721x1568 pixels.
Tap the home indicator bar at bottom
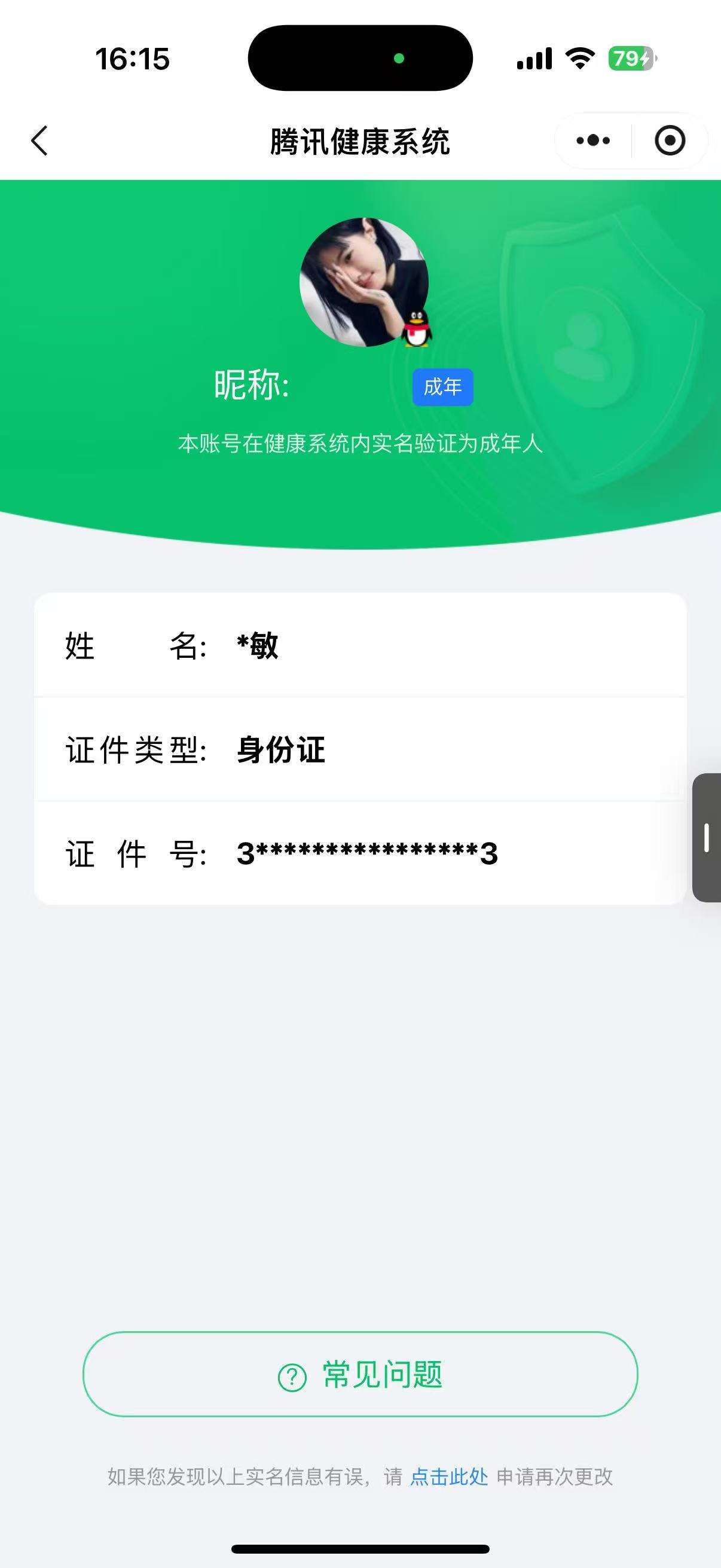(x=360, y=1548)
